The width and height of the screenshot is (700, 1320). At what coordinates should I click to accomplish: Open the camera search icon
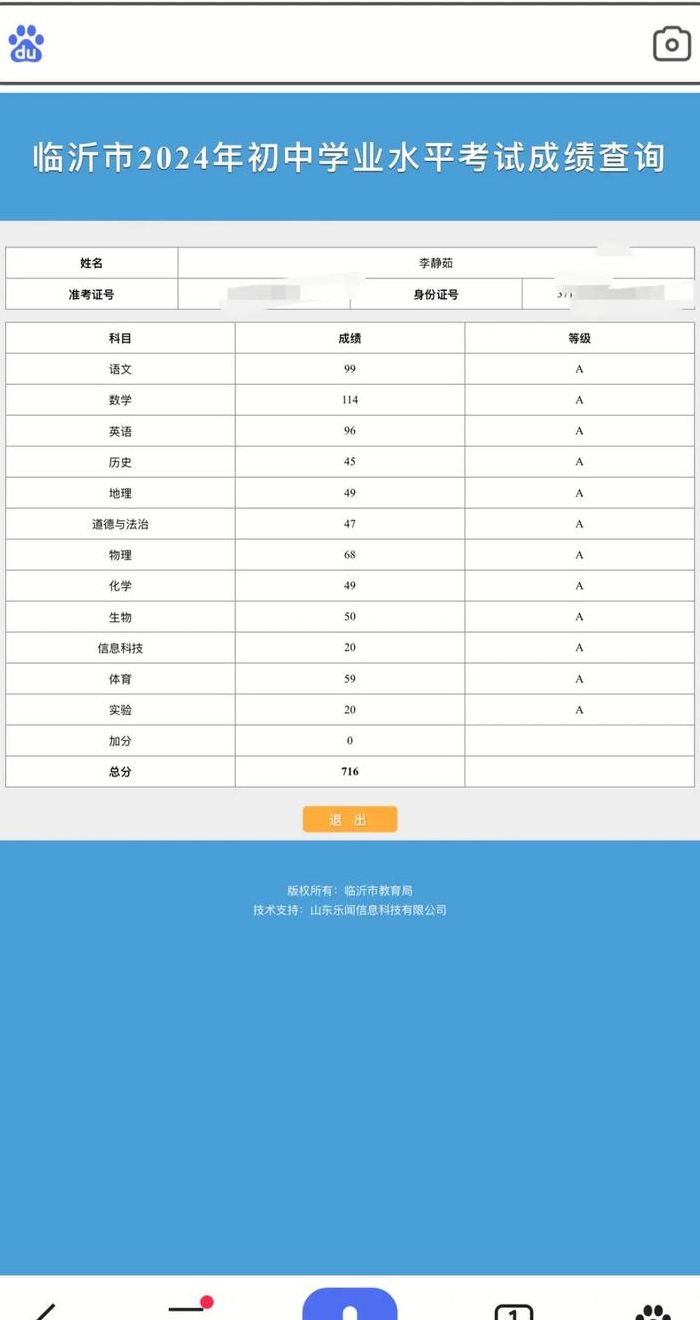pos(671,44)
